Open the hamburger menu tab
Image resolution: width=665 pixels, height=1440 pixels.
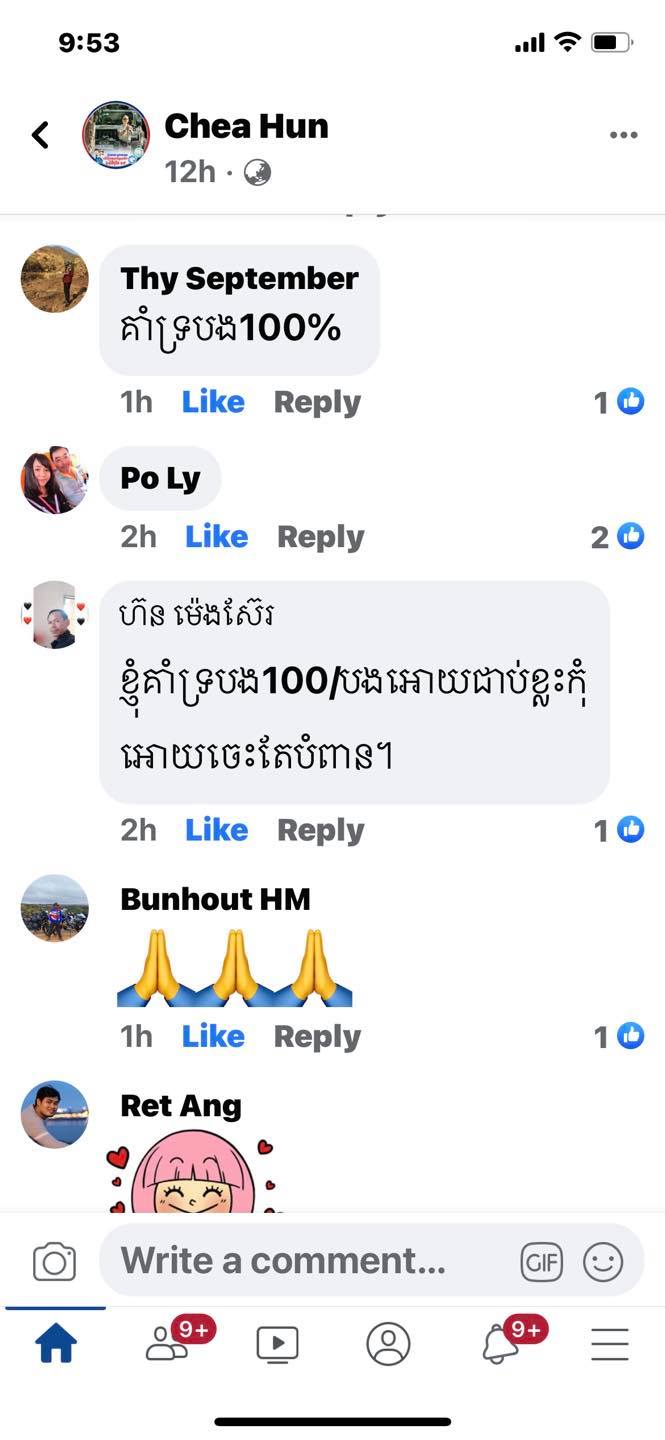(609, 1345)
